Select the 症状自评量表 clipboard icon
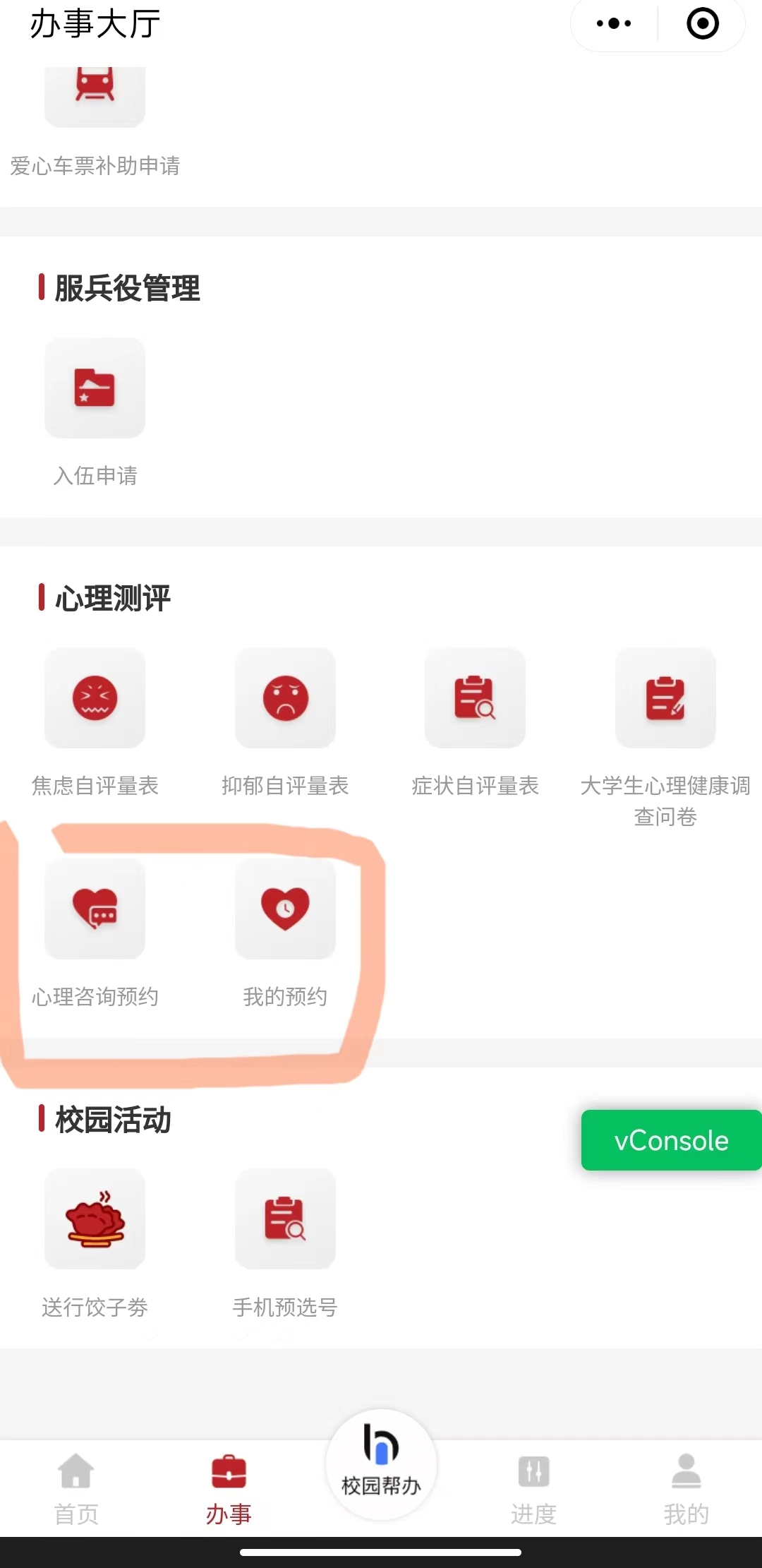This screenshot has height=1568, width=762. [x=476, y=698]
